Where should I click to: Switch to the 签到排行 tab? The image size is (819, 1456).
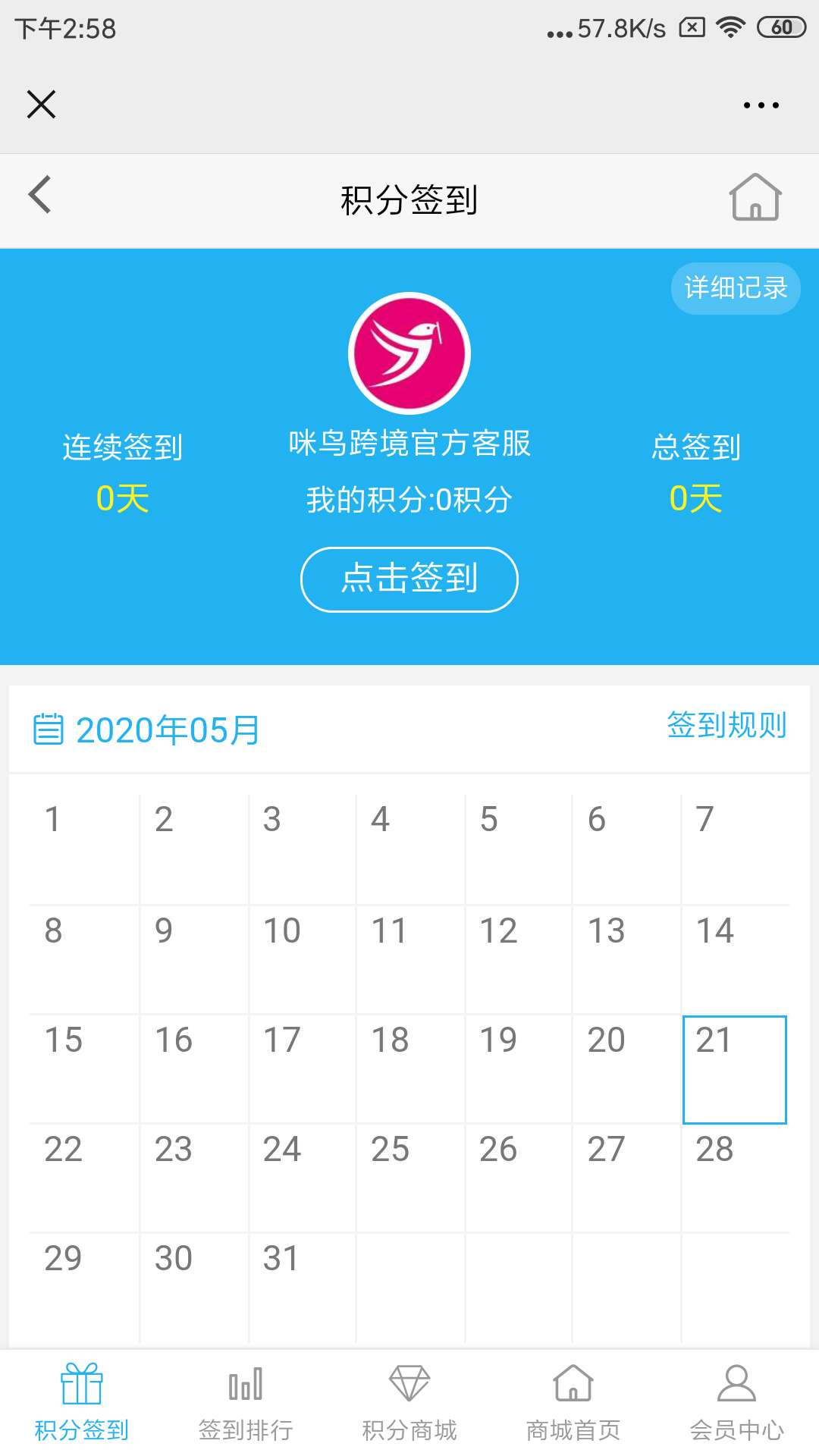(x=246, y=1403)
